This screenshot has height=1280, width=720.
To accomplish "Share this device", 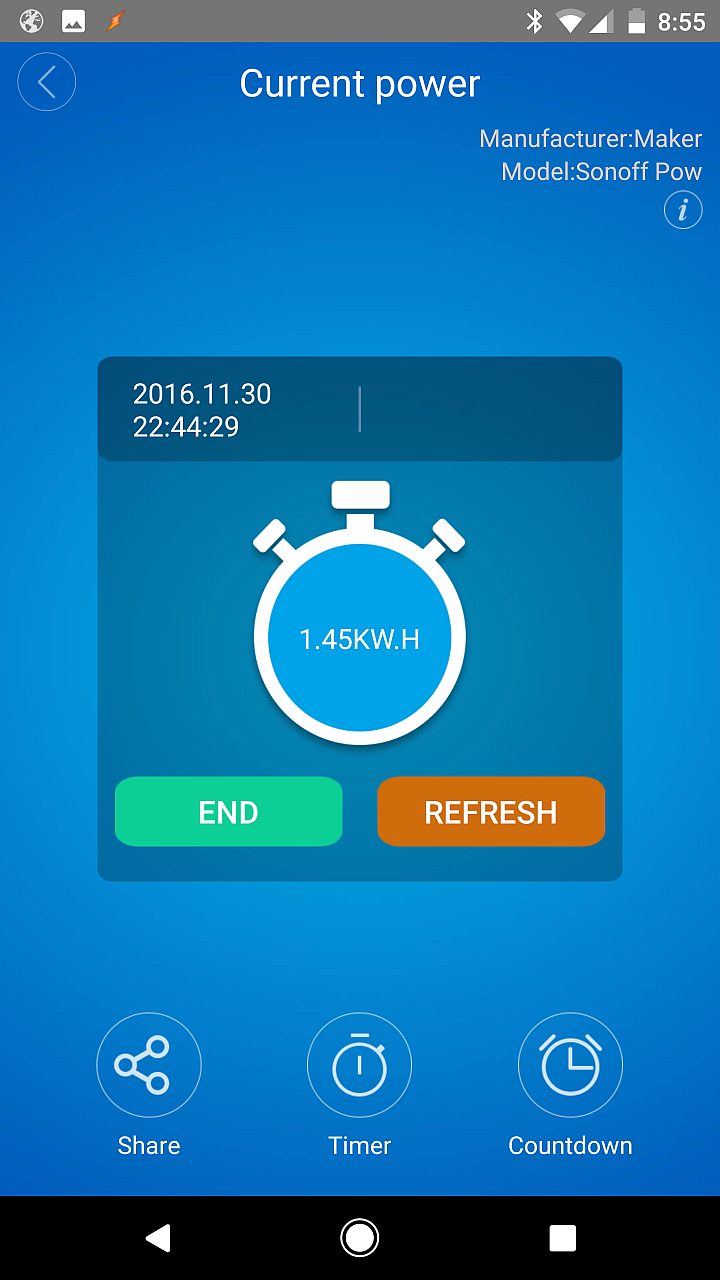I will pos(149,1065).
